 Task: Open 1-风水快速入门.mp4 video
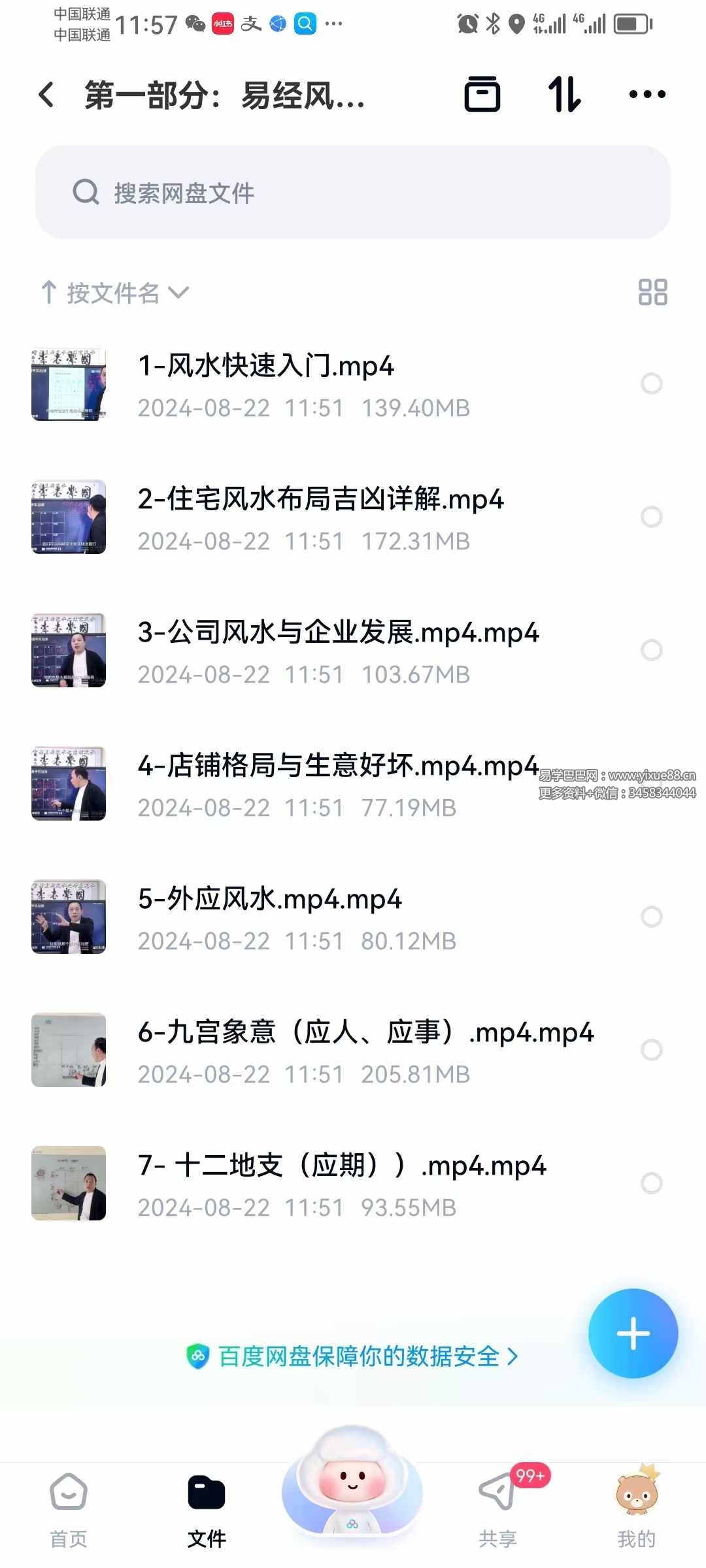click(266, 366)
